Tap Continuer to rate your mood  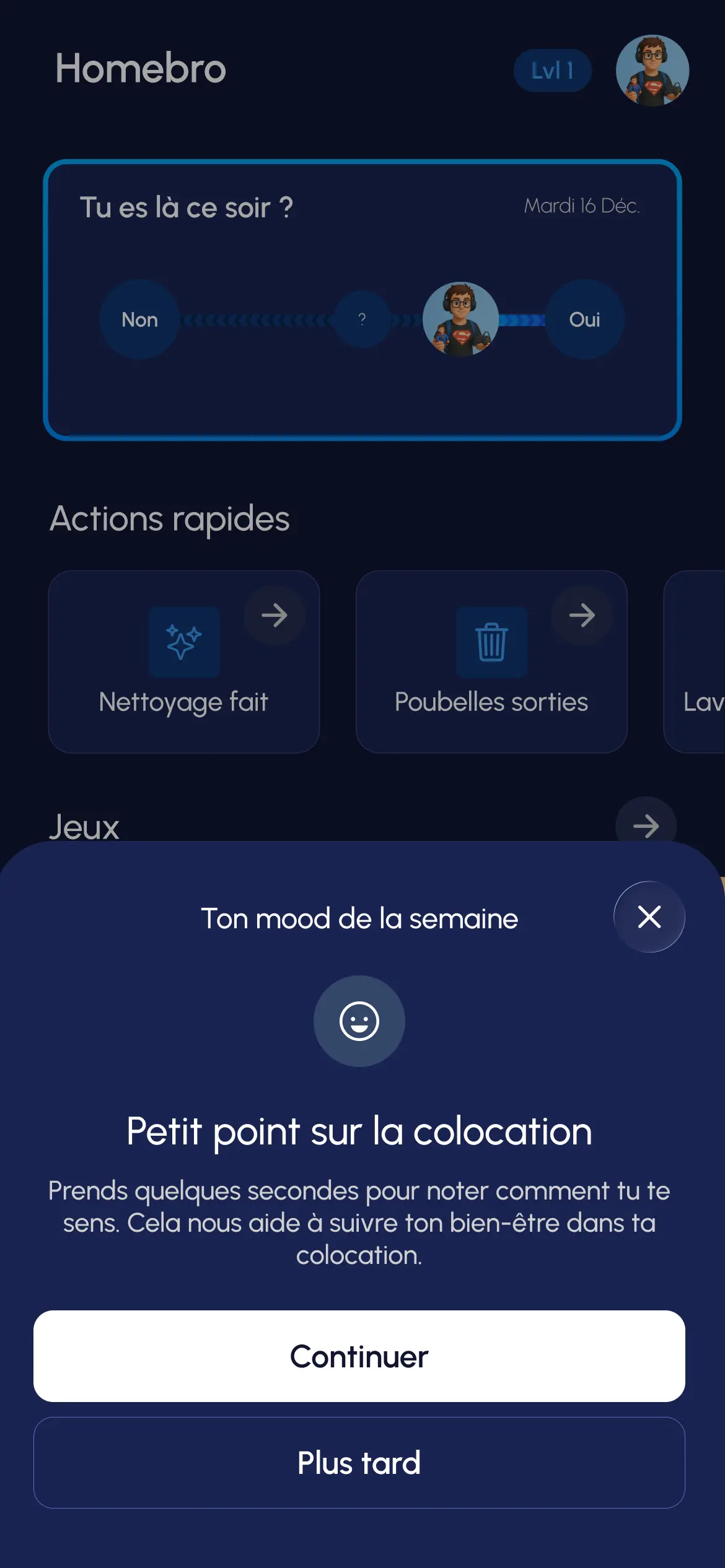click(359, 1356)
